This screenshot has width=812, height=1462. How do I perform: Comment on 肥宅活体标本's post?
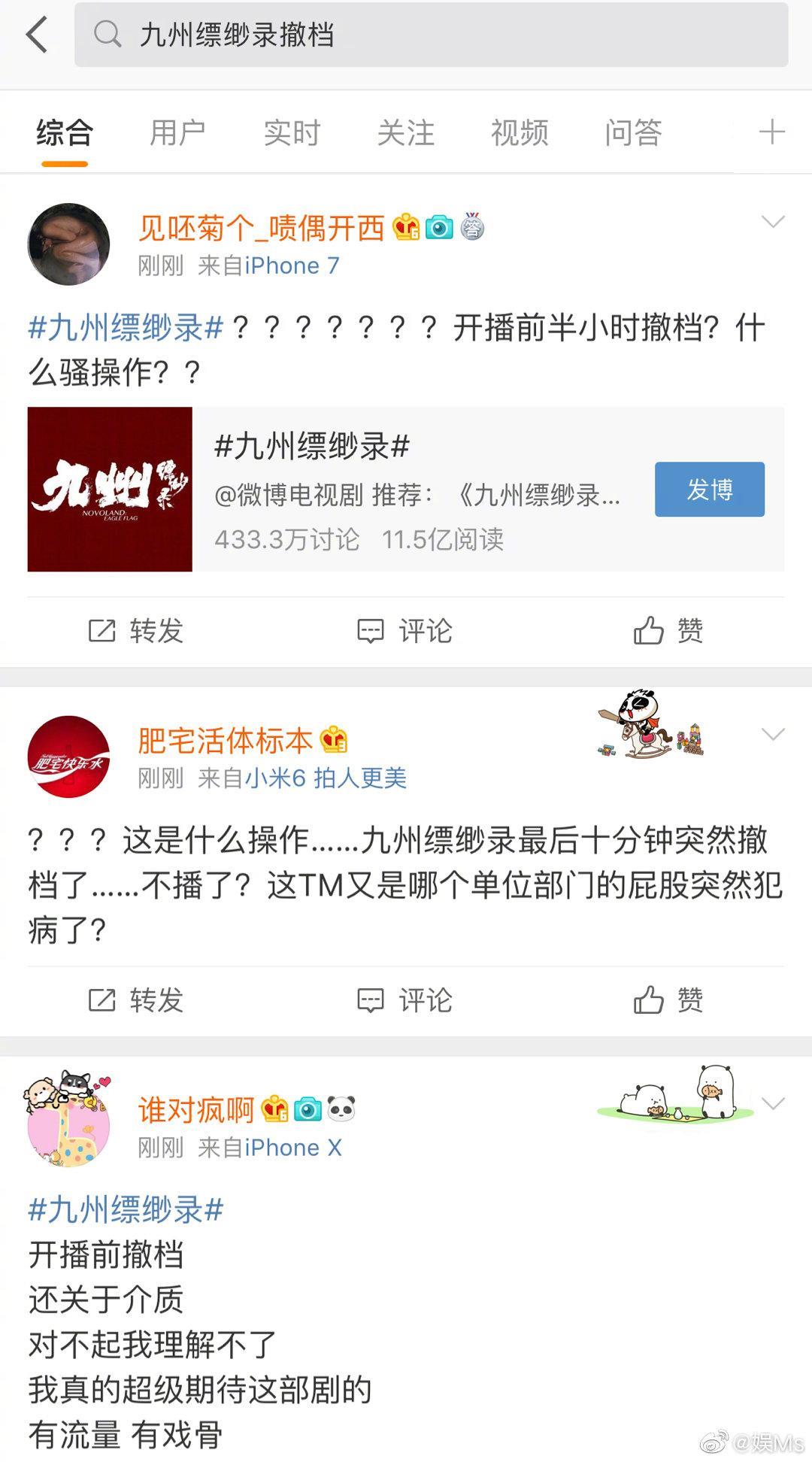coord(404,1000)
